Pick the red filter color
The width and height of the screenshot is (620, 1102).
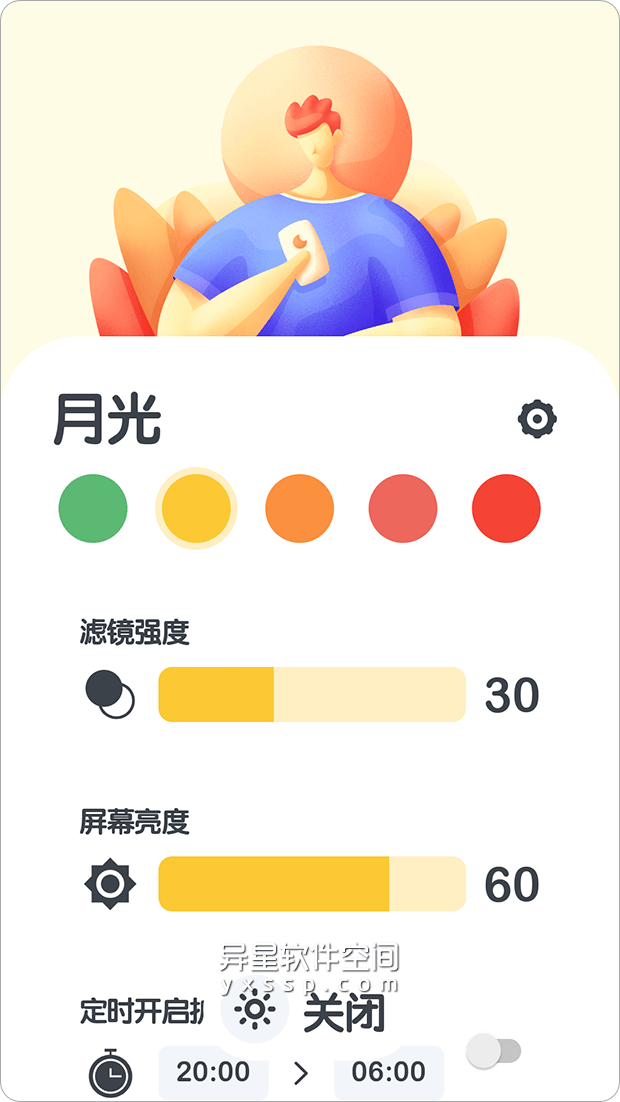[506, 509]
